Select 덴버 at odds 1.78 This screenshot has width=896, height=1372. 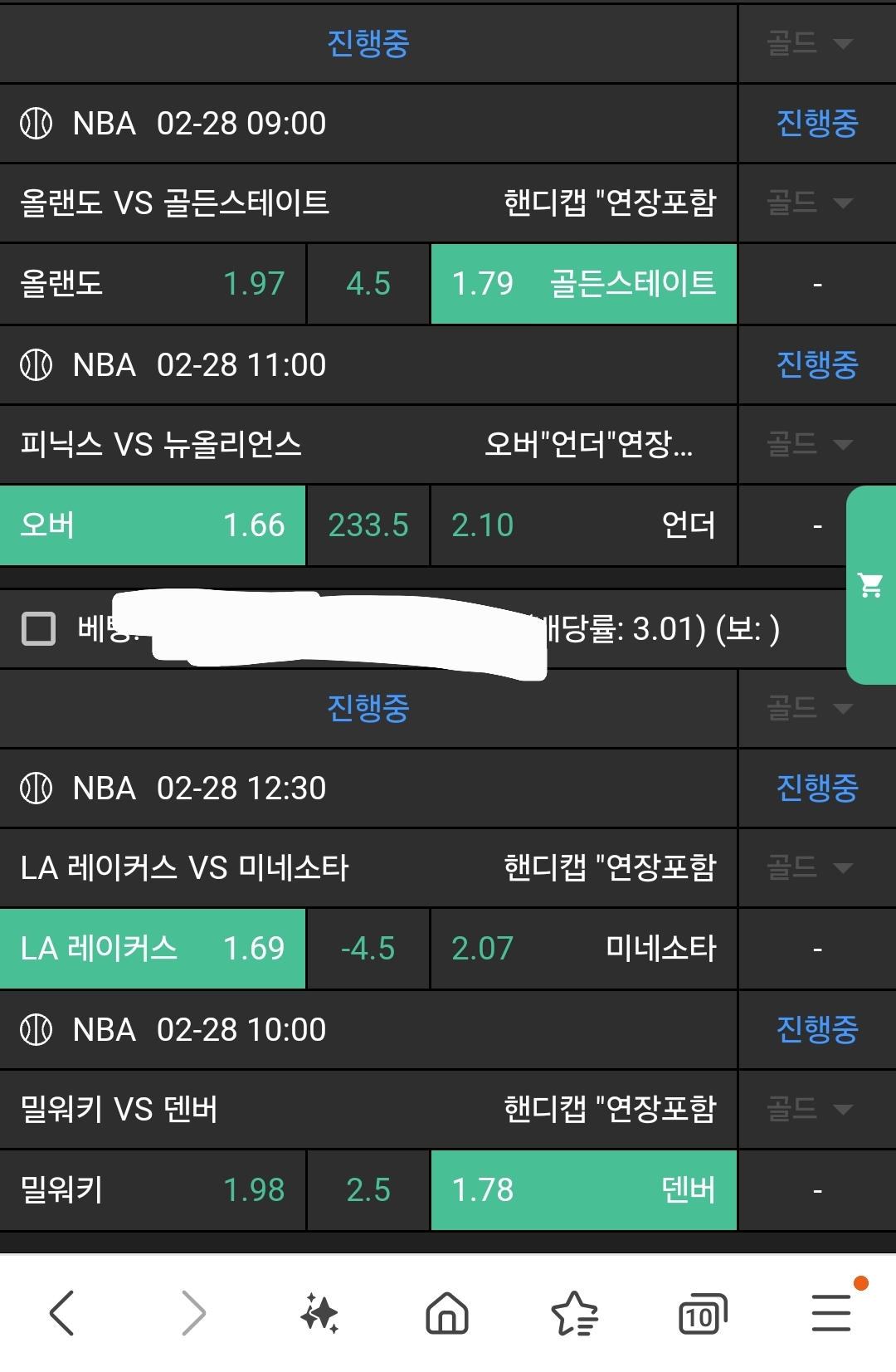583,1190
